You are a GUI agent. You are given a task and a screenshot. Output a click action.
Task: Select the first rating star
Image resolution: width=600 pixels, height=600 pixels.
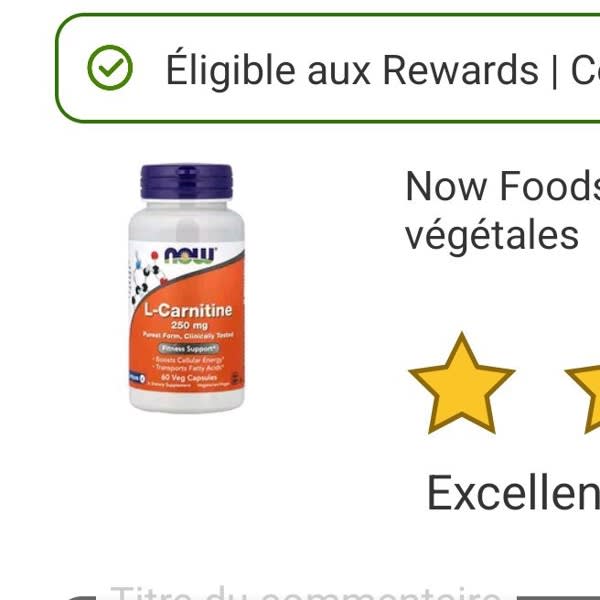tap(461, 384)
